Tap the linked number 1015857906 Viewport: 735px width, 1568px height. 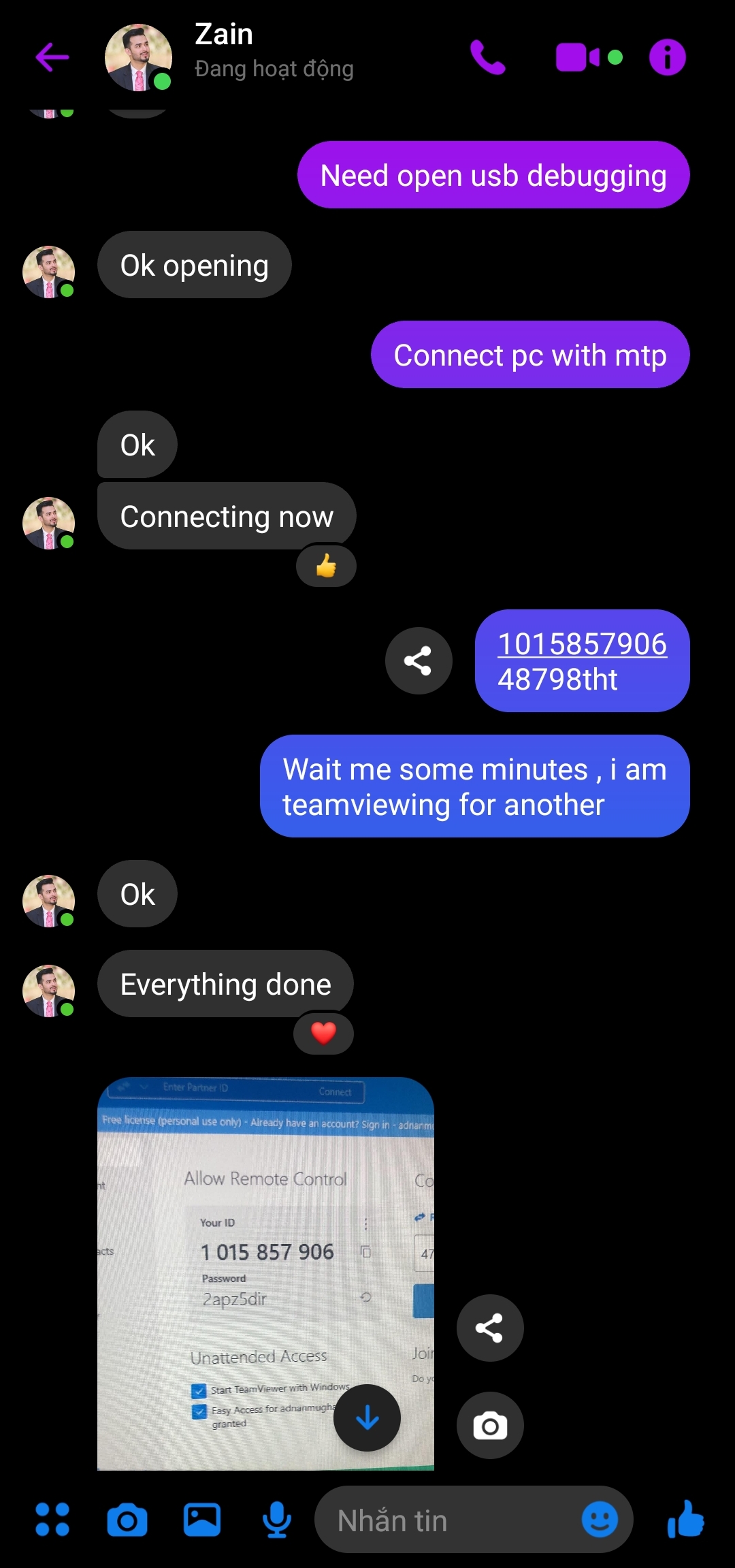point(582,644)
